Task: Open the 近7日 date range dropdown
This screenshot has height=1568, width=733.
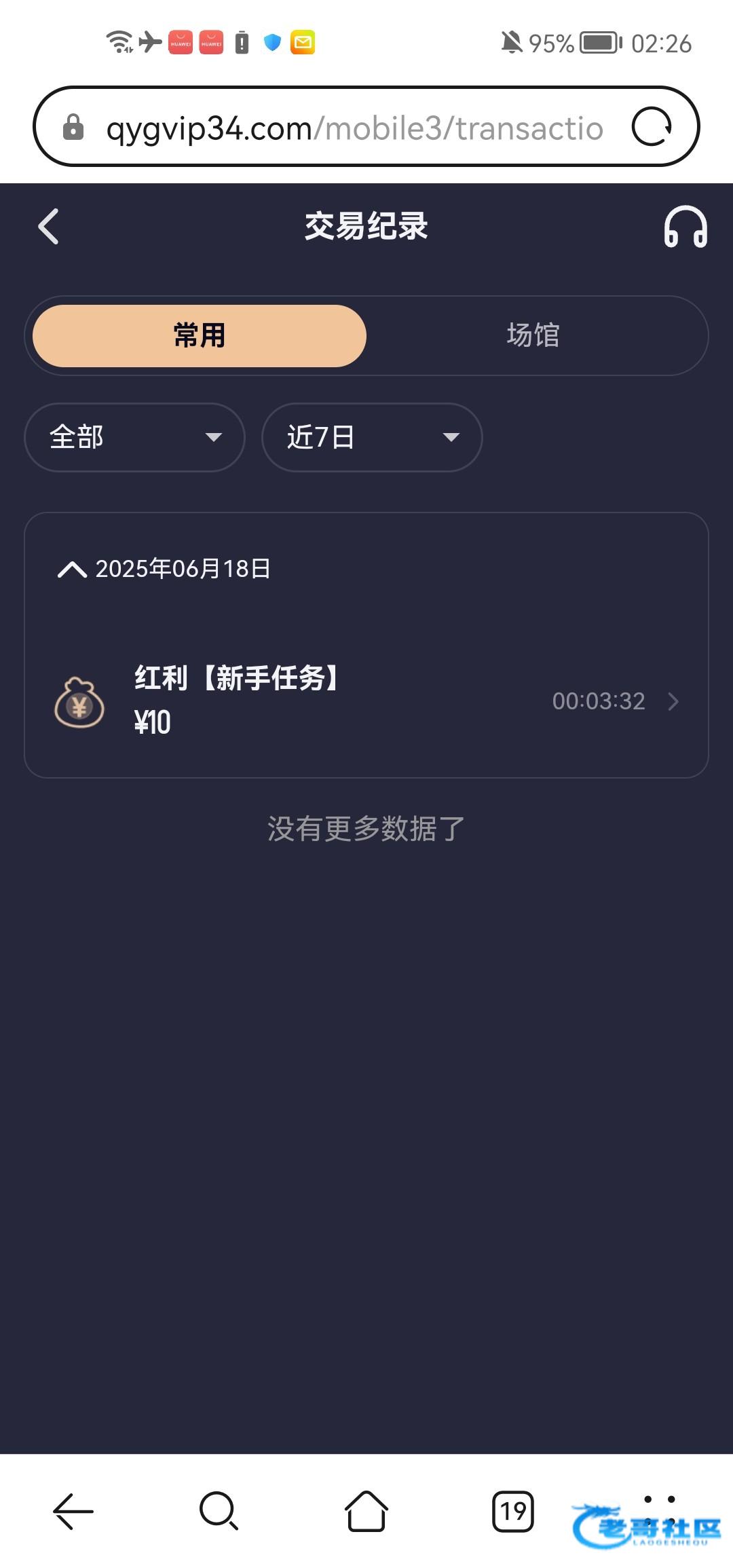Action: point(372,437)
